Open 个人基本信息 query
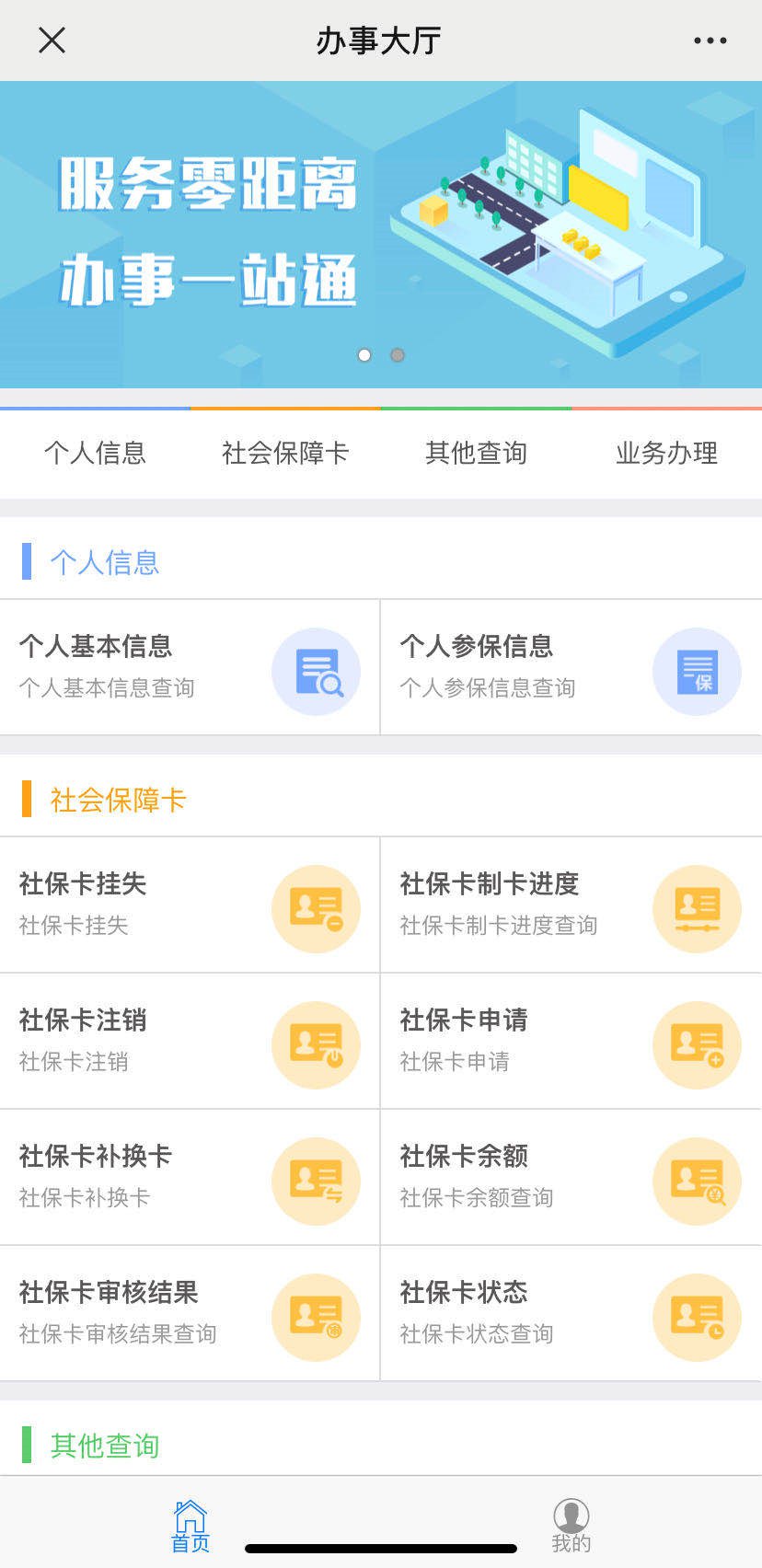Image resolution: width=762 pixels, height=1568 pixels. (x=190, y=667)
